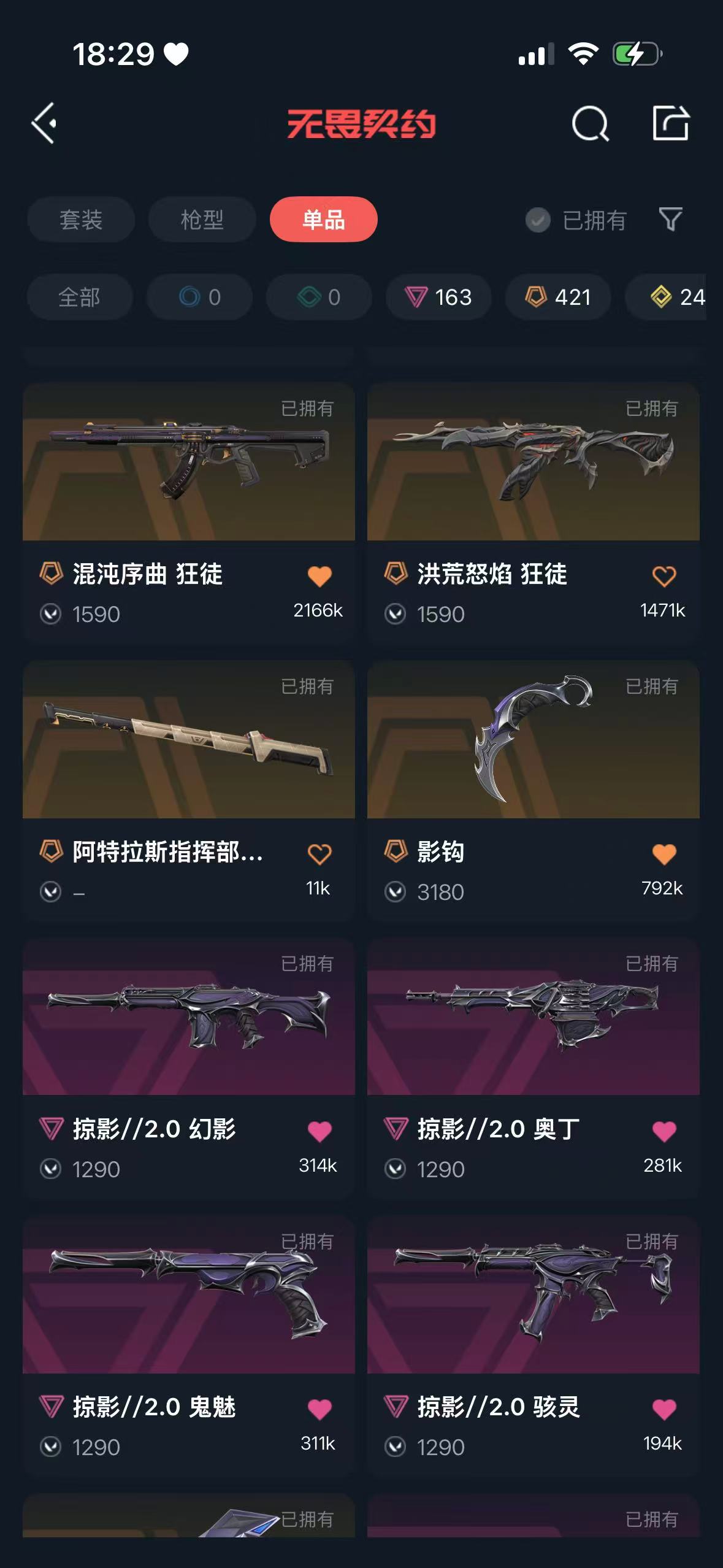Filter by the purple tier chip showing 163
This screenshot has width=723, height=1568.
click(x=438, y=298)
